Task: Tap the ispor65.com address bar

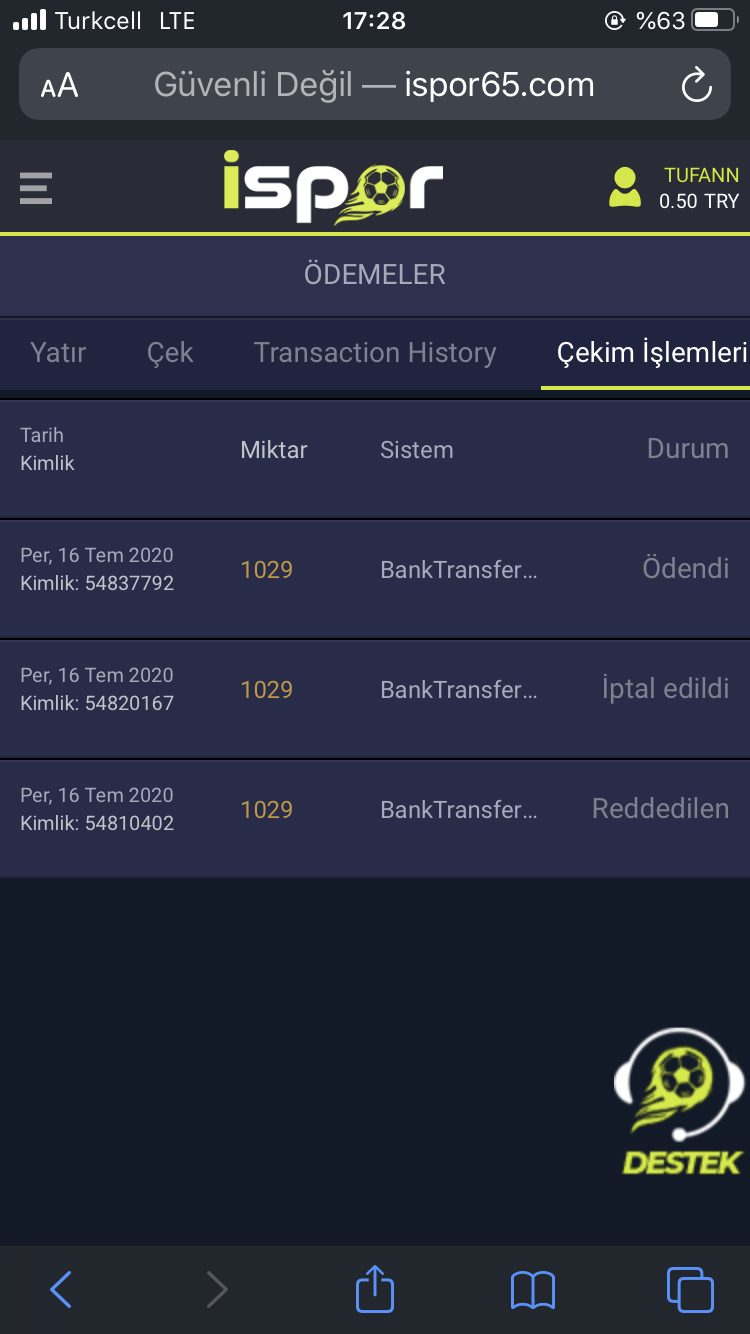Action: click(374, 85)
